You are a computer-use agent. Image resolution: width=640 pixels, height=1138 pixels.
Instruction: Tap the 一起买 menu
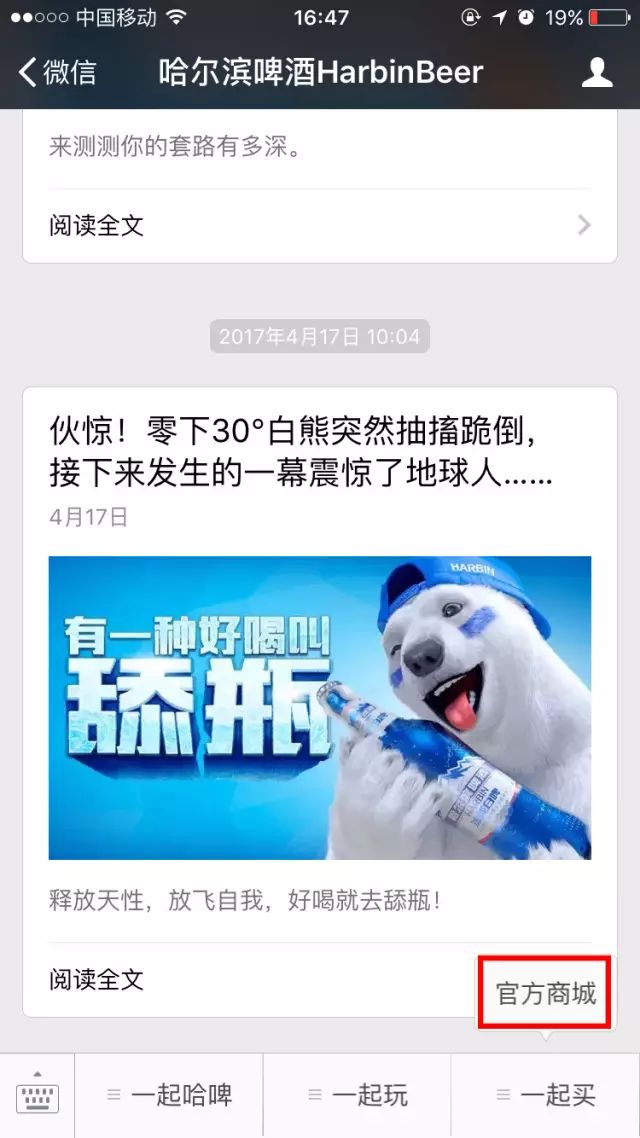pos(546,1096)
